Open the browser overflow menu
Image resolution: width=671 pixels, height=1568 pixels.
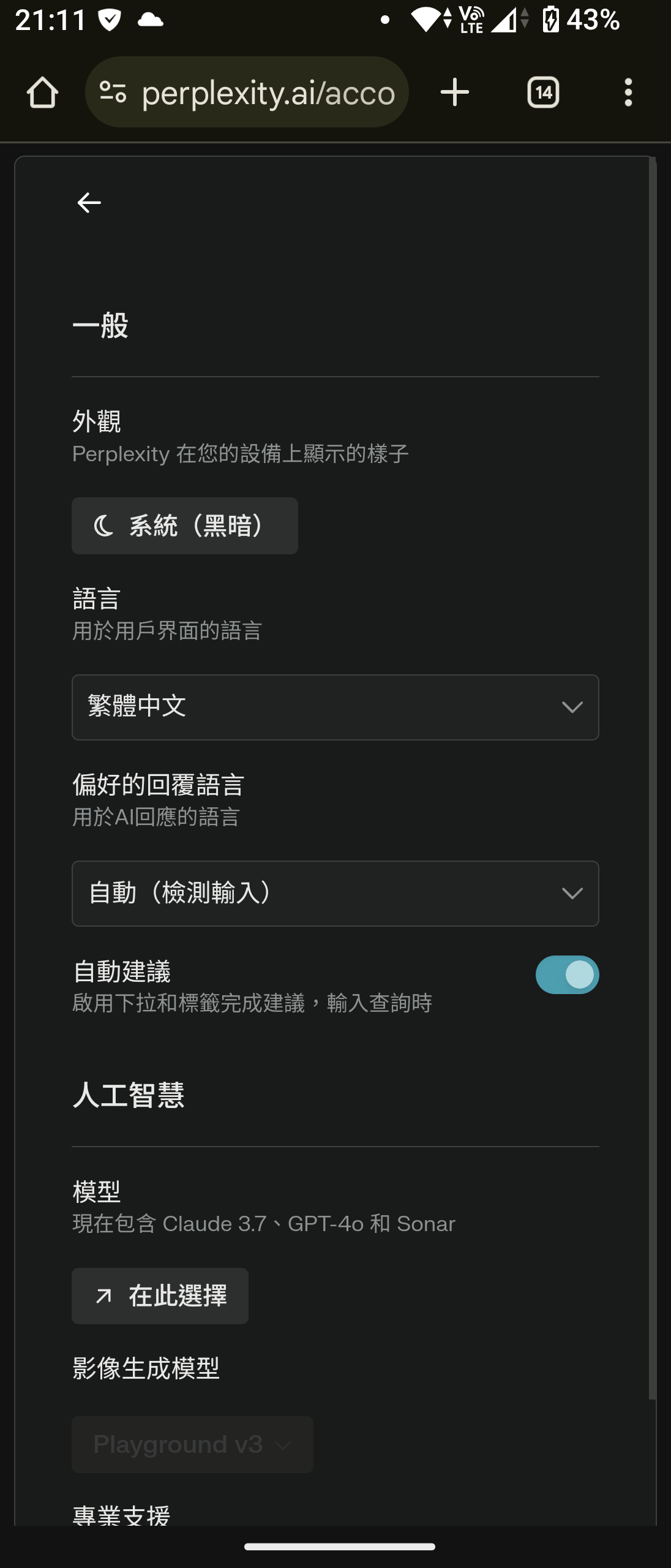pos(628,93)
